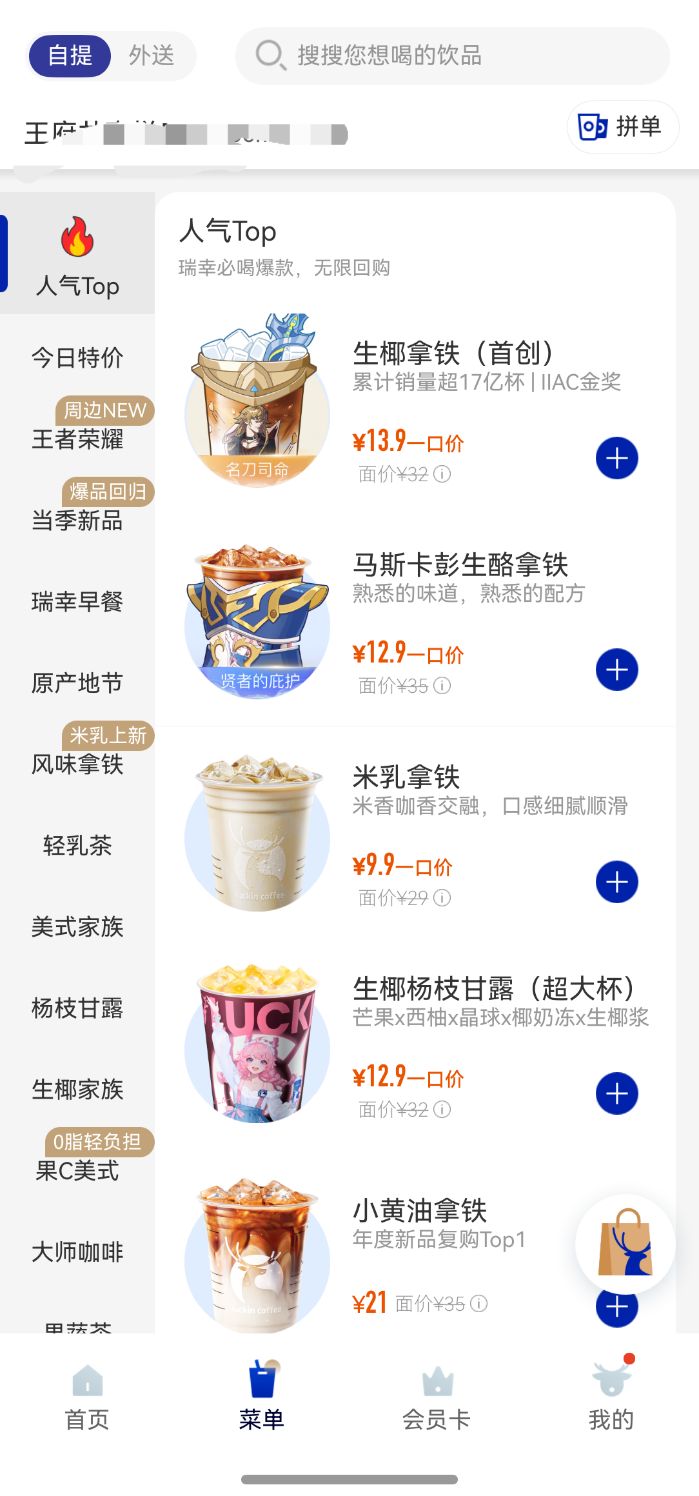Screen dimensions: 699x1496
Task: Jump to the 瑞幸早餐 category
Action: pos(77,602)
